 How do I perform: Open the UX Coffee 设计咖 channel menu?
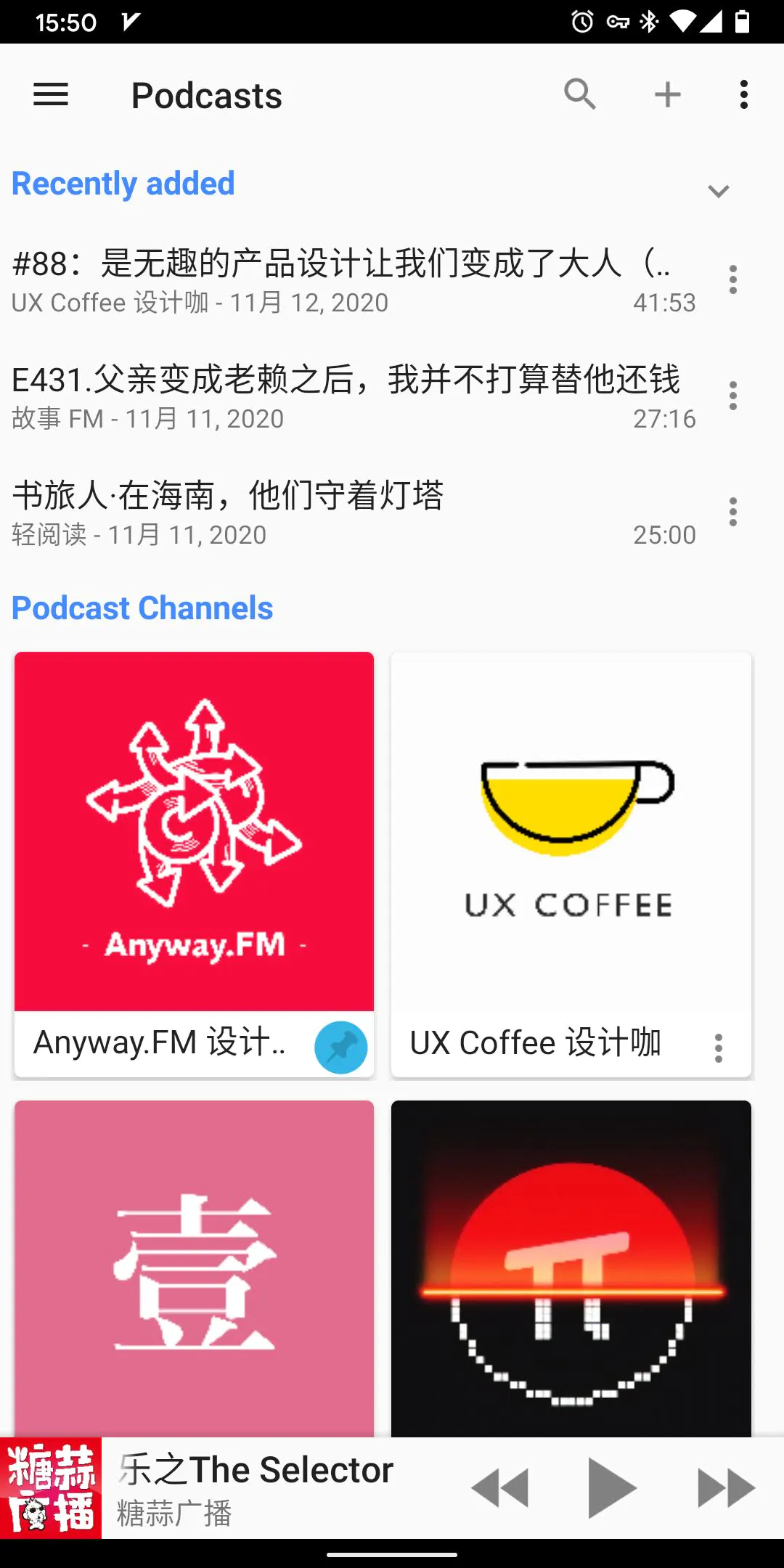[x=718, y=1047]
